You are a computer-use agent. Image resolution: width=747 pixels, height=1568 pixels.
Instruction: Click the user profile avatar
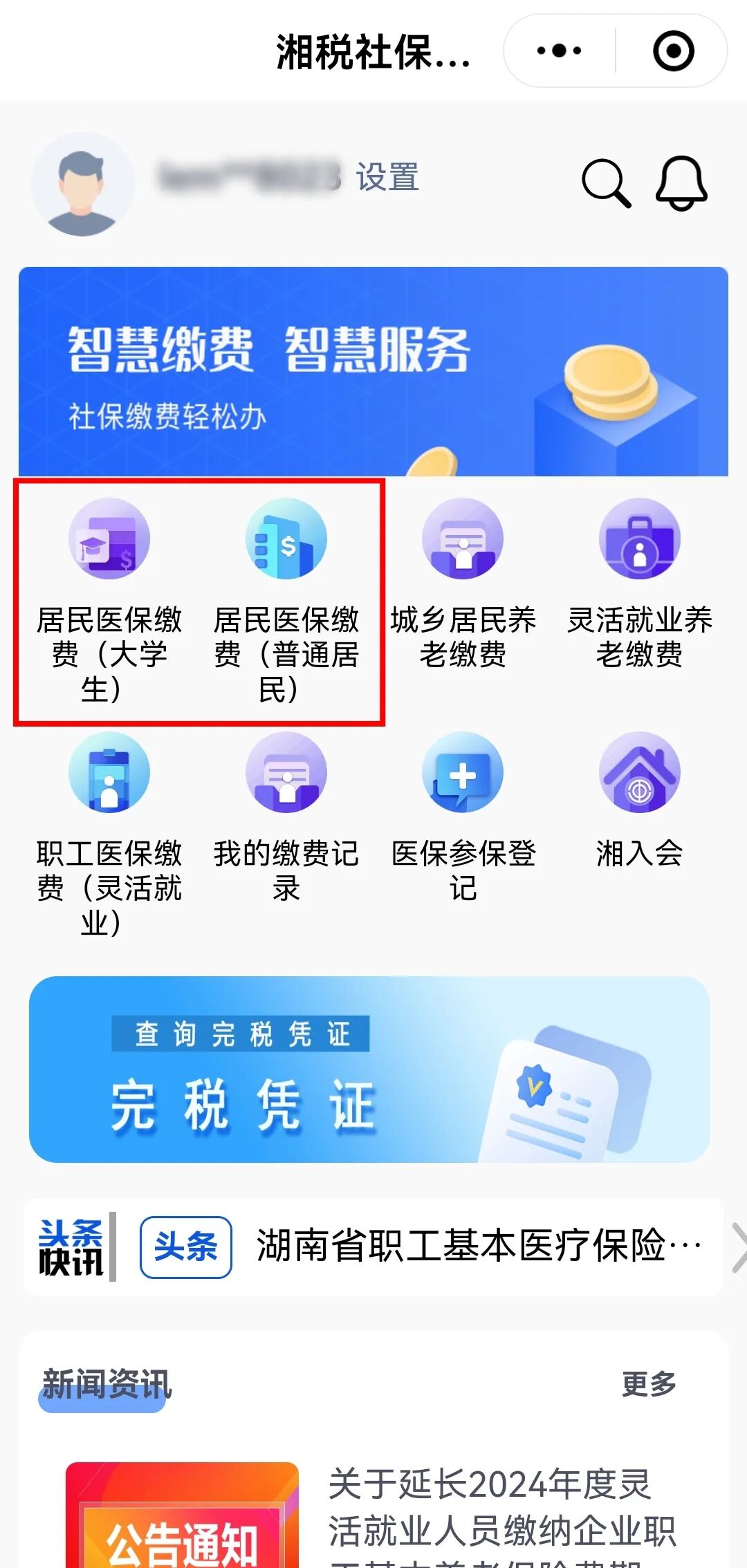(x=83, y=183)
